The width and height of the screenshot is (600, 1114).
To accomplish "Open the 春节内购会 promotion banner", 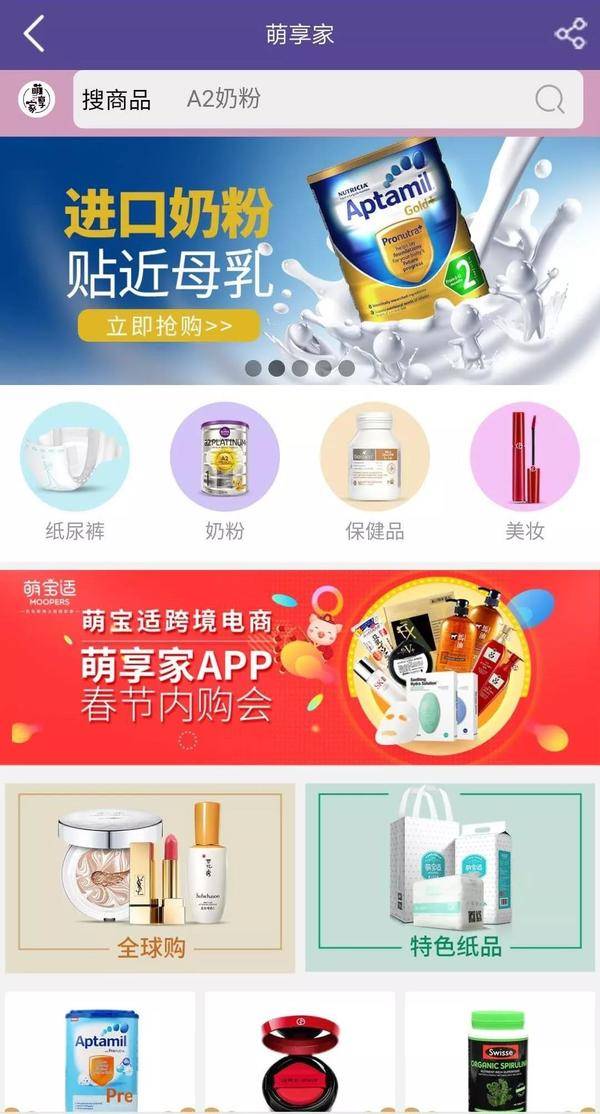I will pyautogui.click(x=300, y=667).
